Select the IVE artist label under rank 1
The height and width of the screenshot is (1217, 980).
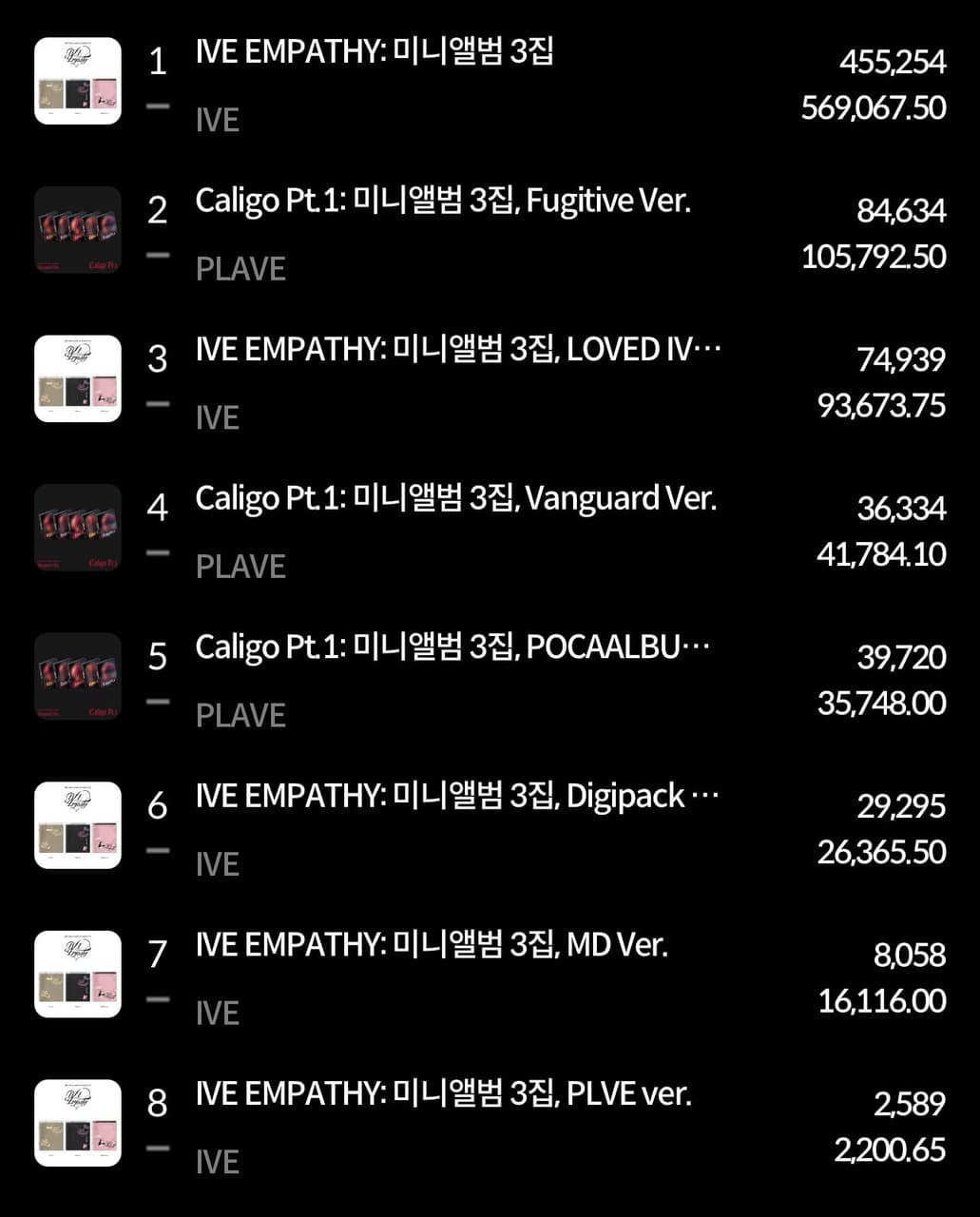pos(217,121)
